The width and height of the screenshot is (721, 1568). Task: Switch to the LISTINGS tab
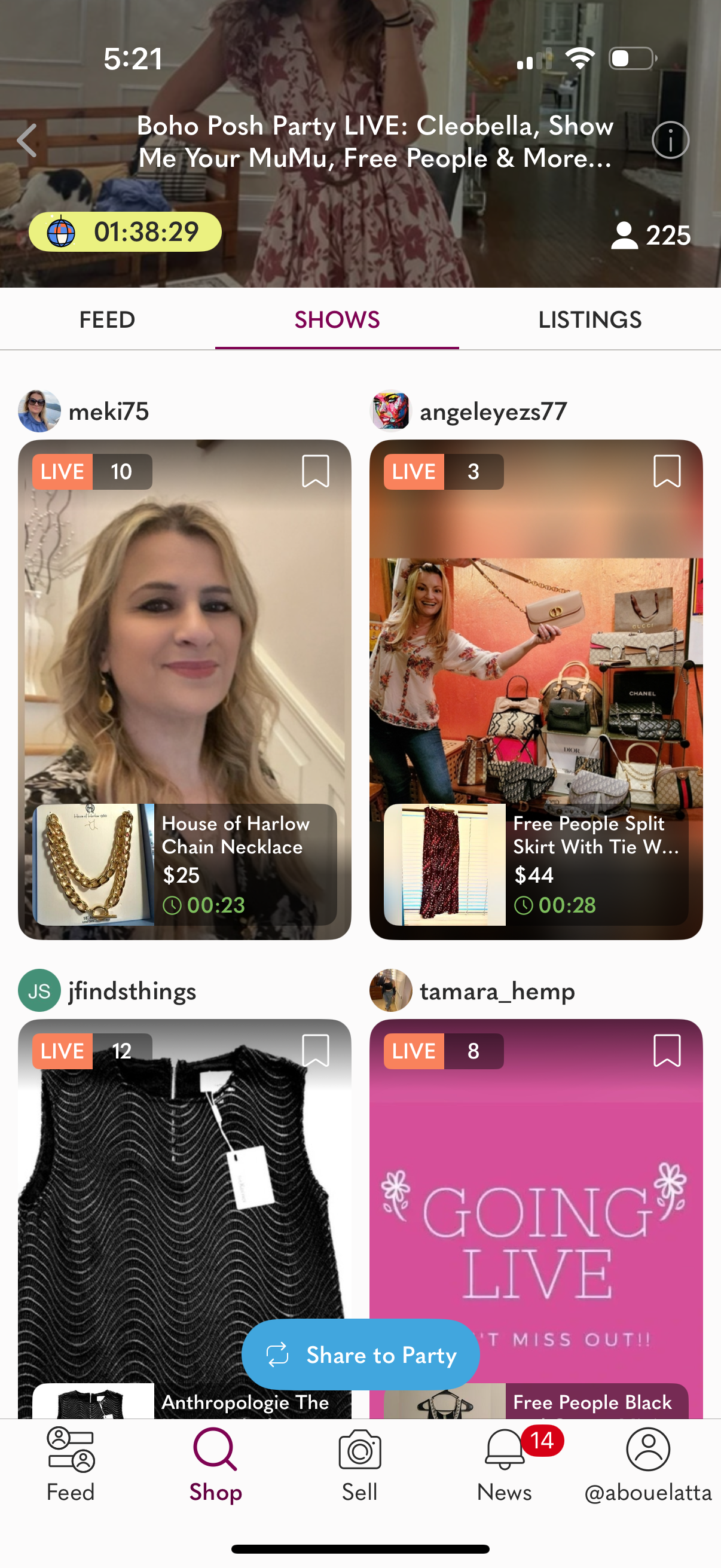tap(589, 319)
